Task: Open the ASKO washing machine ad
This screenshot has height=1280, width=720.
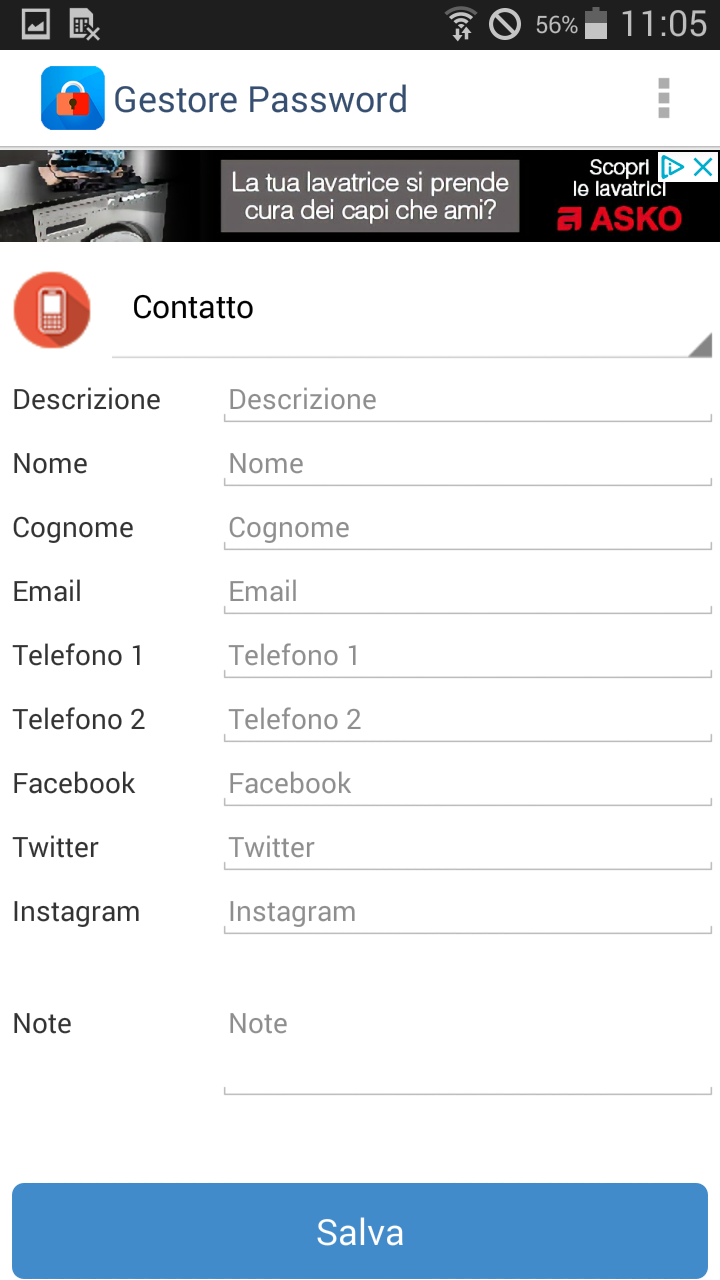Action: coord(360,196)
